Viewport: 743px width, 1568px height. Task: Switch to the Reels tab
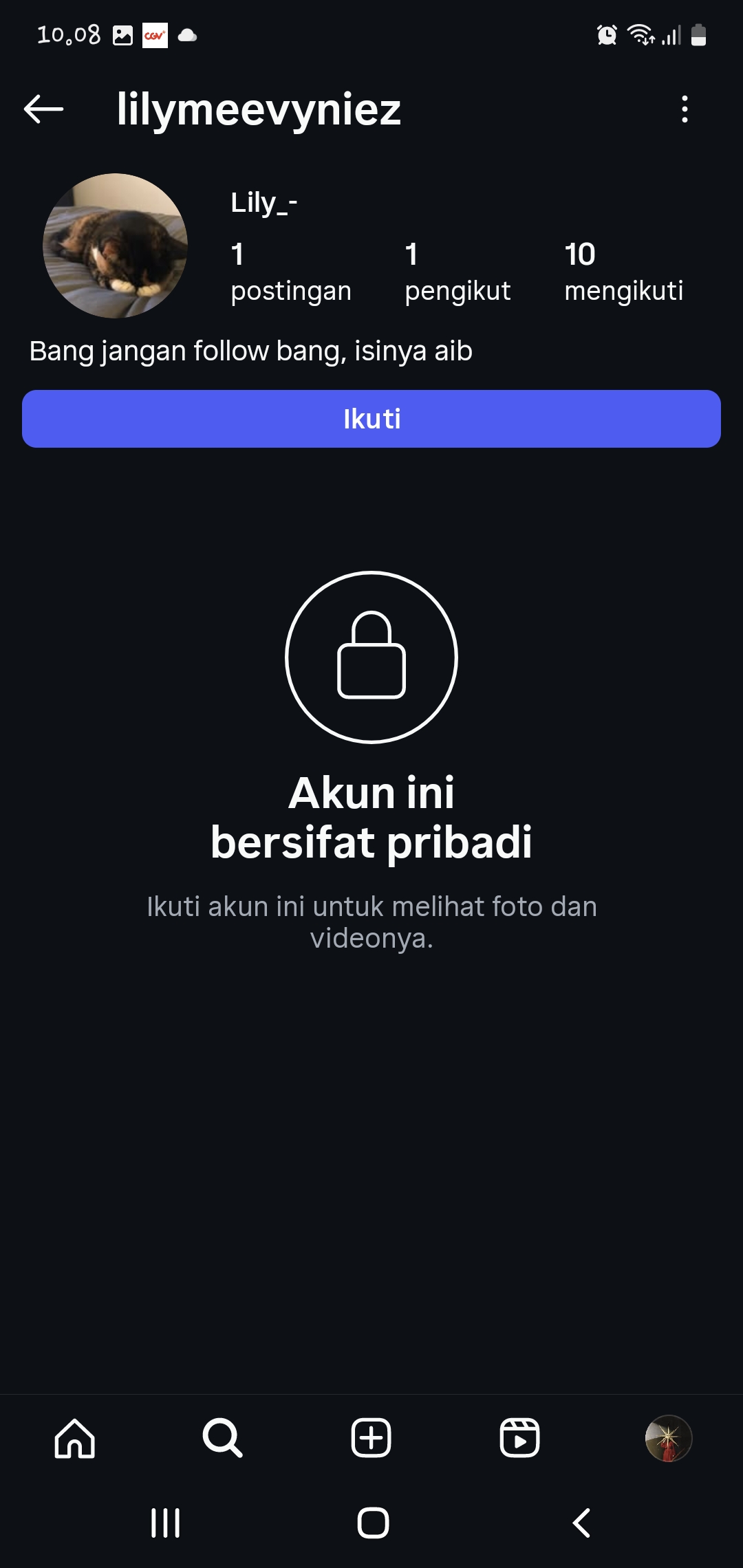tap(519, 1438)
